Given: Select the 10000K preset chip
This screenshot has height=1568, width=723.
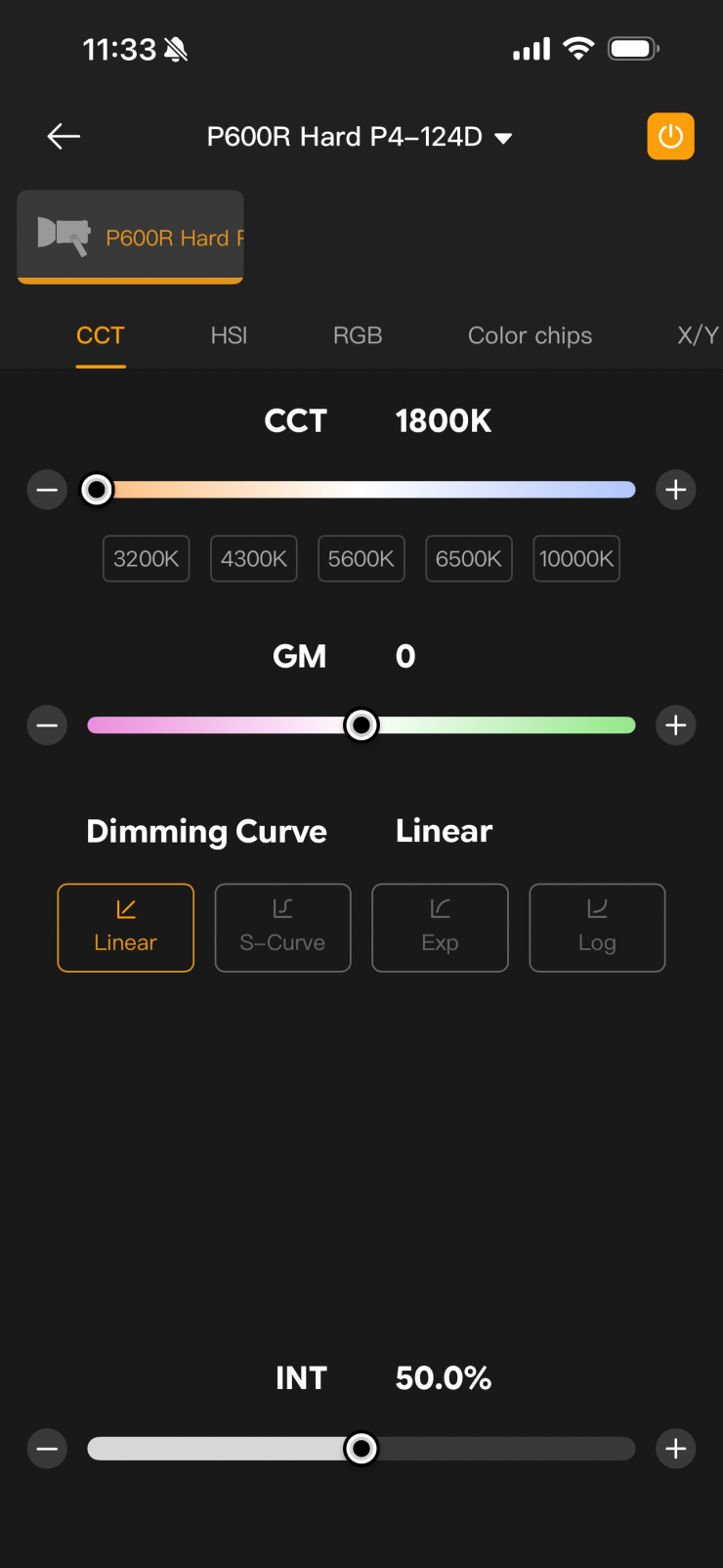Looking at the screenshot, I should (x=576, y=558).
